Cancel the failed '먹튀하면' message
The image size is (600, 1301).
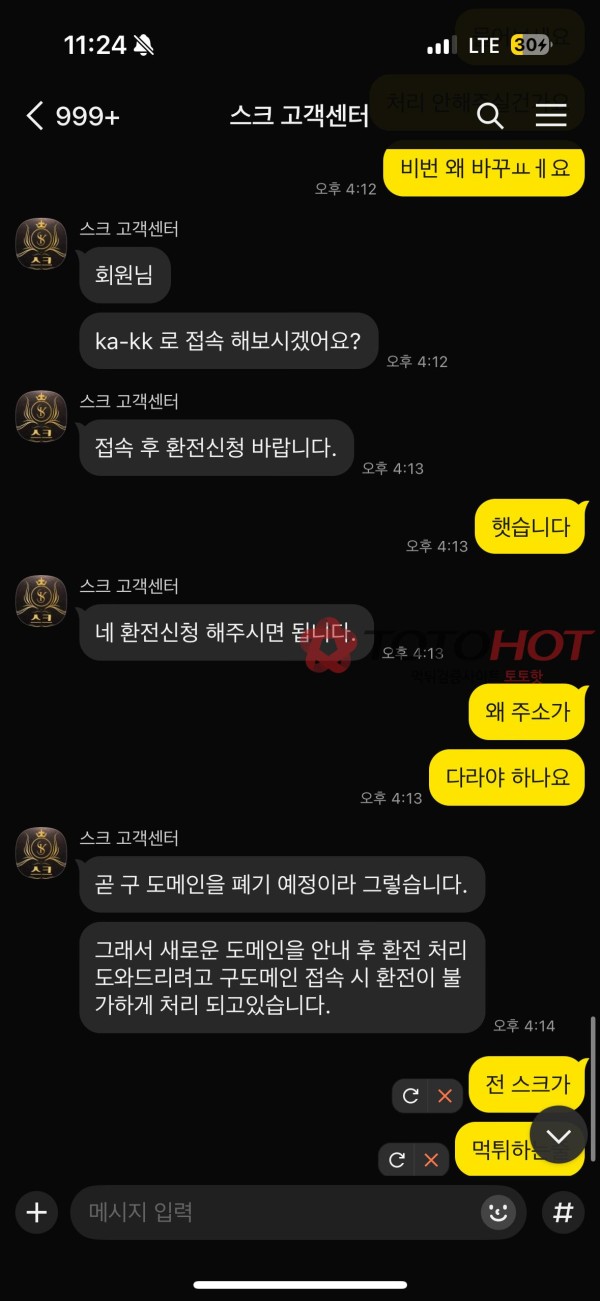[x=431, y=1160]
